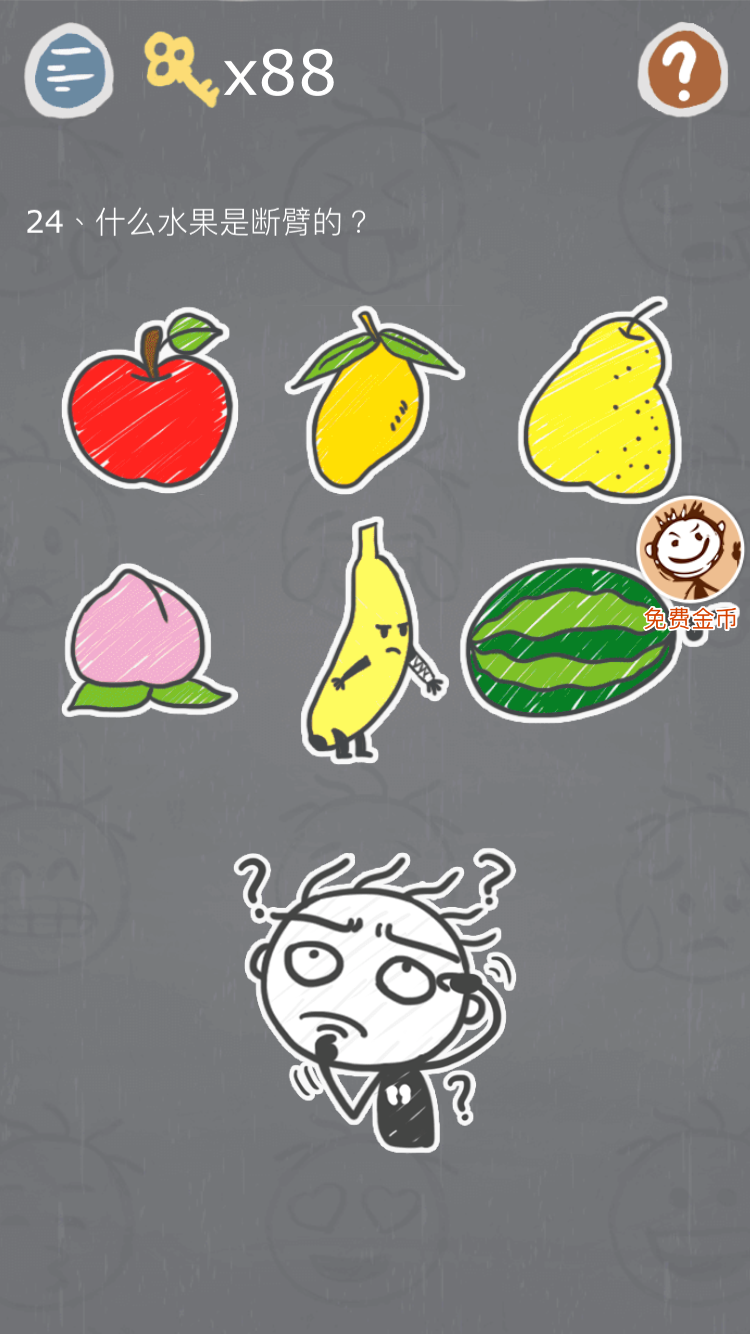This screenshot has height=1334, width=750.
Task: Open the menu button at top left
Action: pos(69,70)
